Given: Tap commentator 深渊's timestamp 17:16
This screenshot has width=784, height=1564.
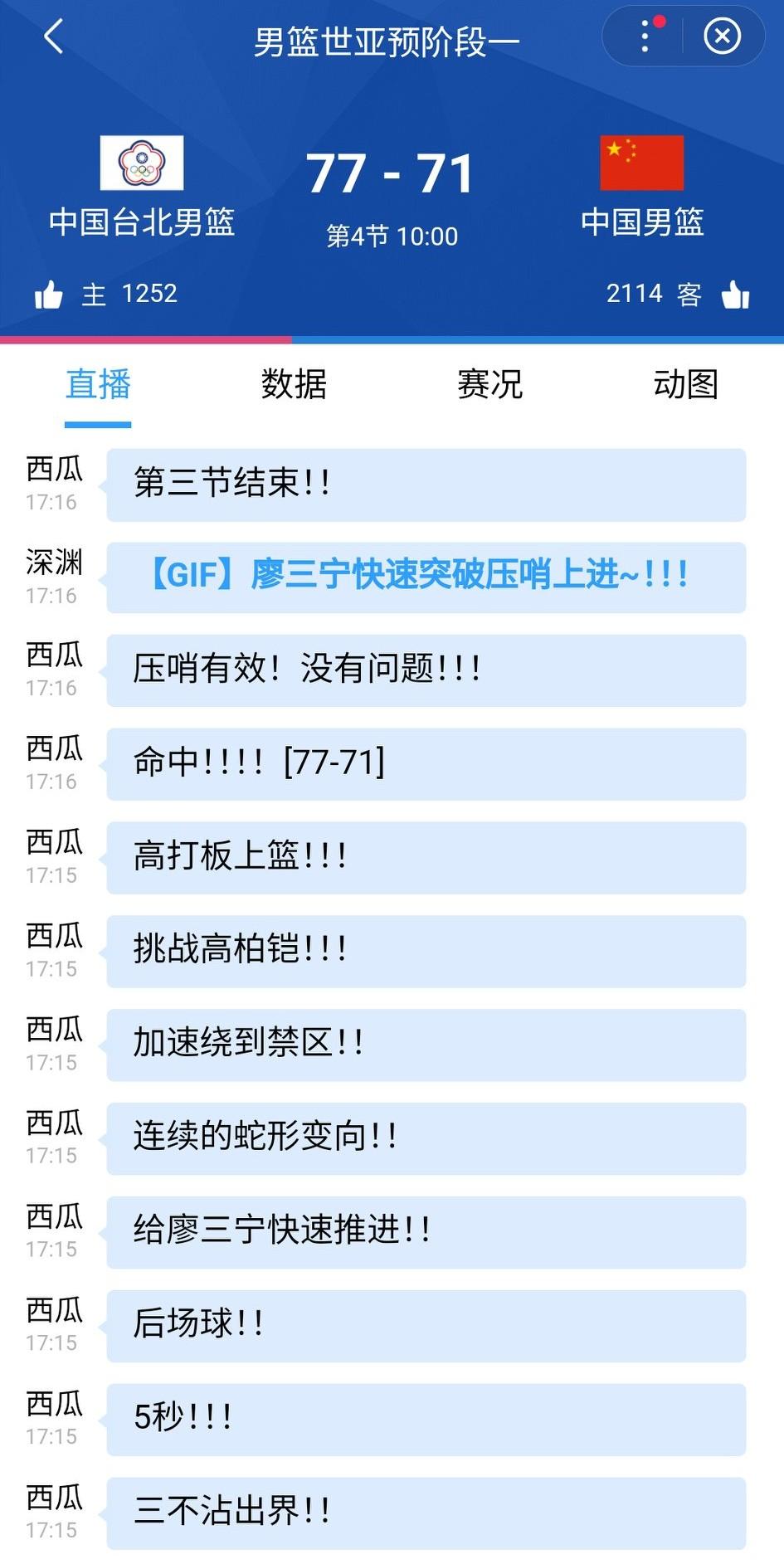Looking at the screenshot, I should click(52, 594).
